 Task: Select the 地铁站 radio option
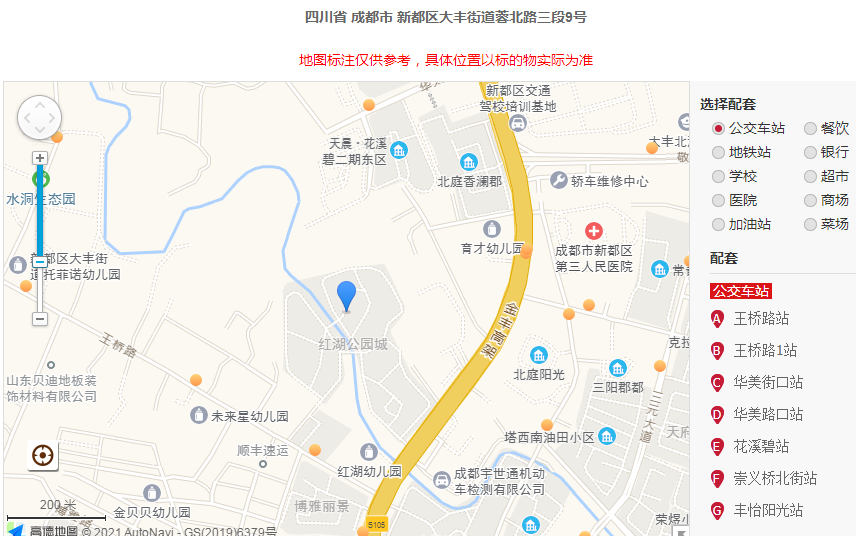click(718, 153)
